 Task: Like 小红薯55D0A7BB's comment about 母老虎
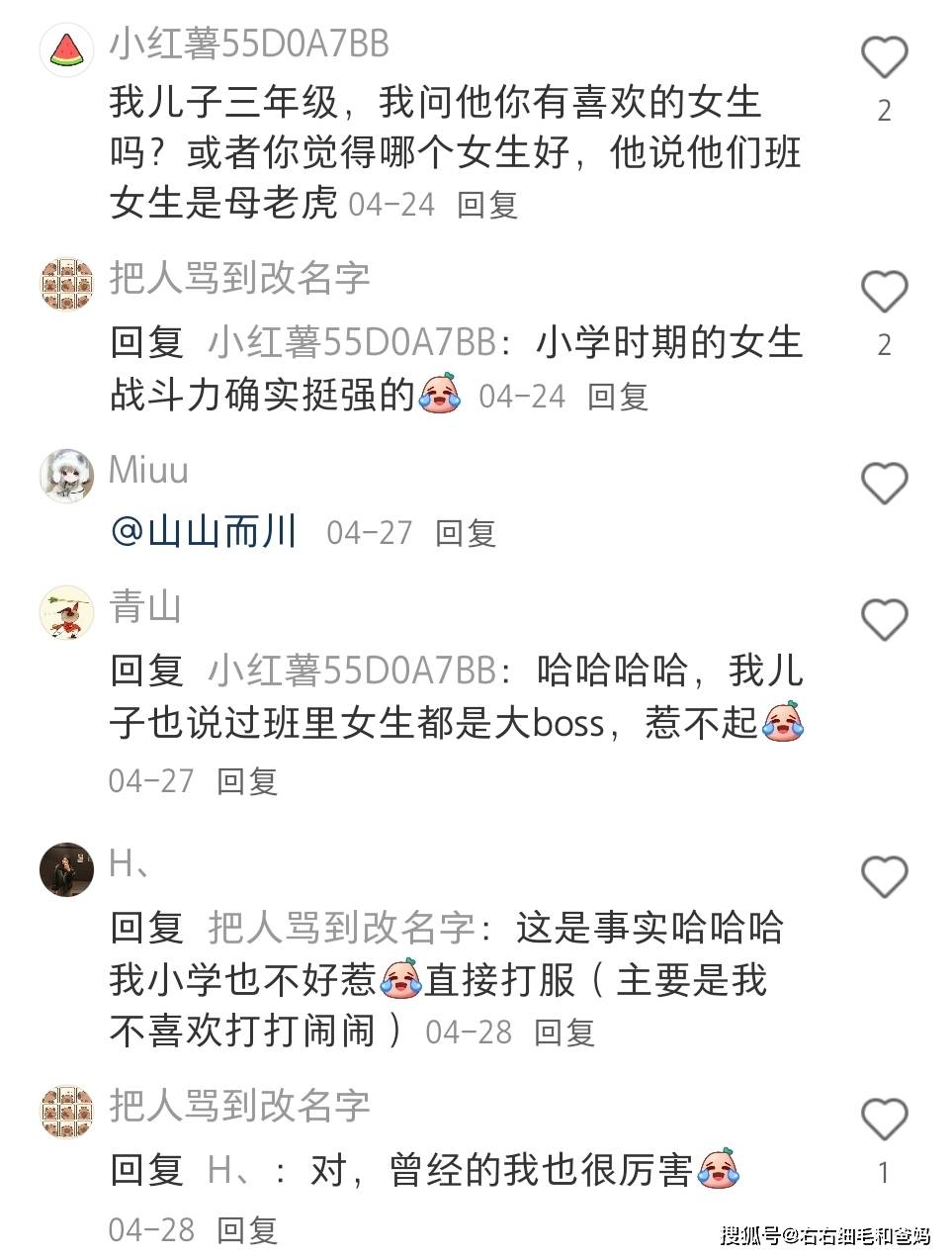pos(884,58)
